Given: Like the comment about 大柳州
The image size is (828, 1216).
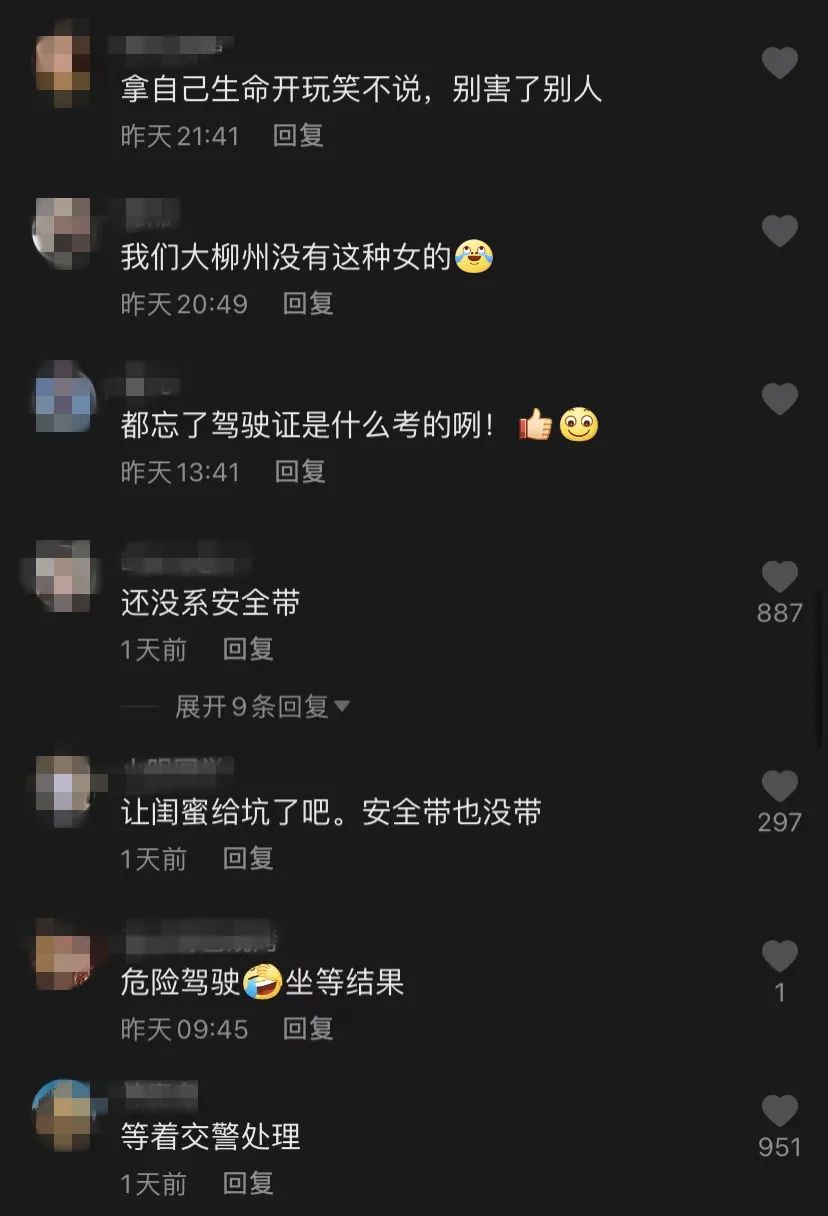Looking at the screenshot, I should pos(779,232).
